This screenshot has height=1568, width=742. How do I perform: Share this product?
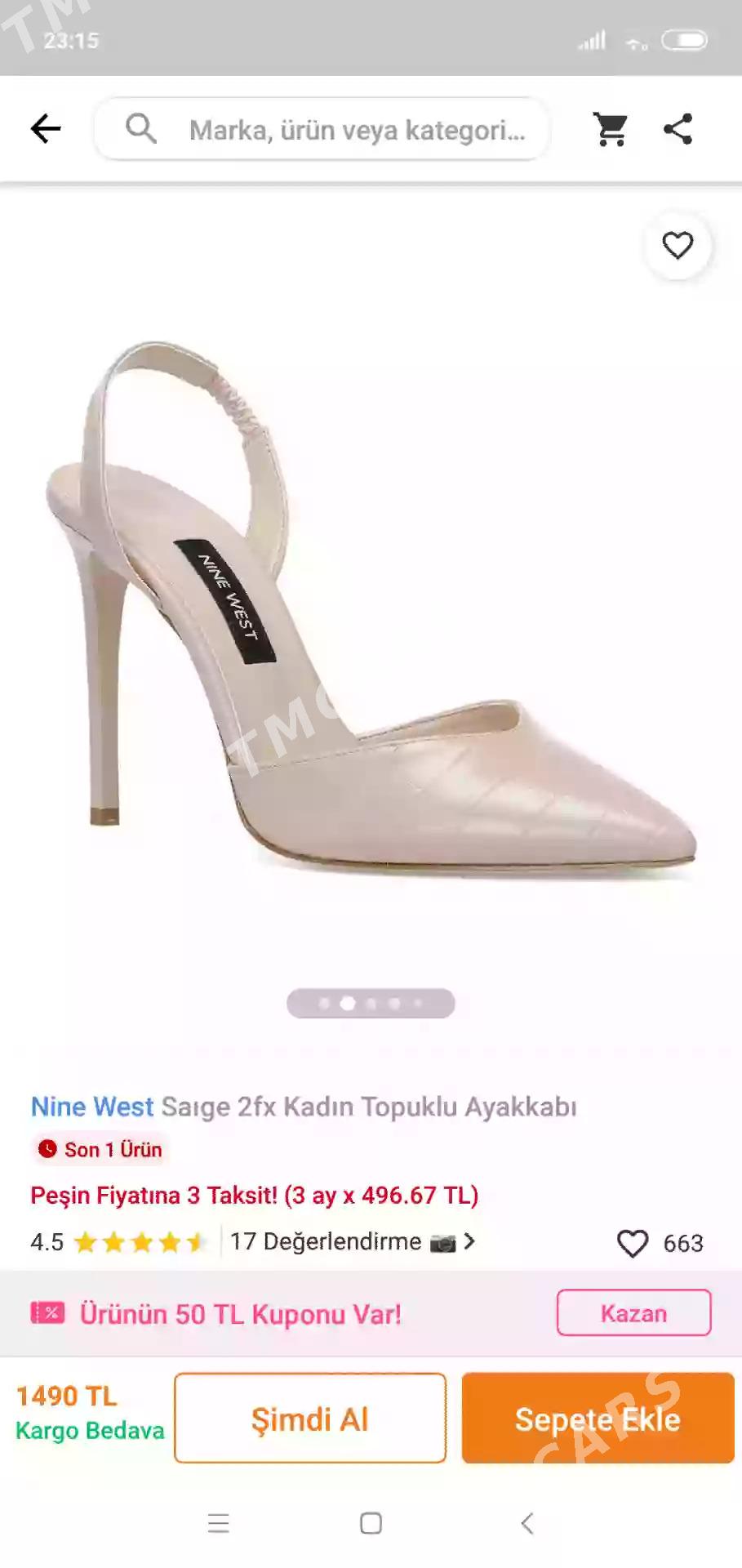[678, 129]
